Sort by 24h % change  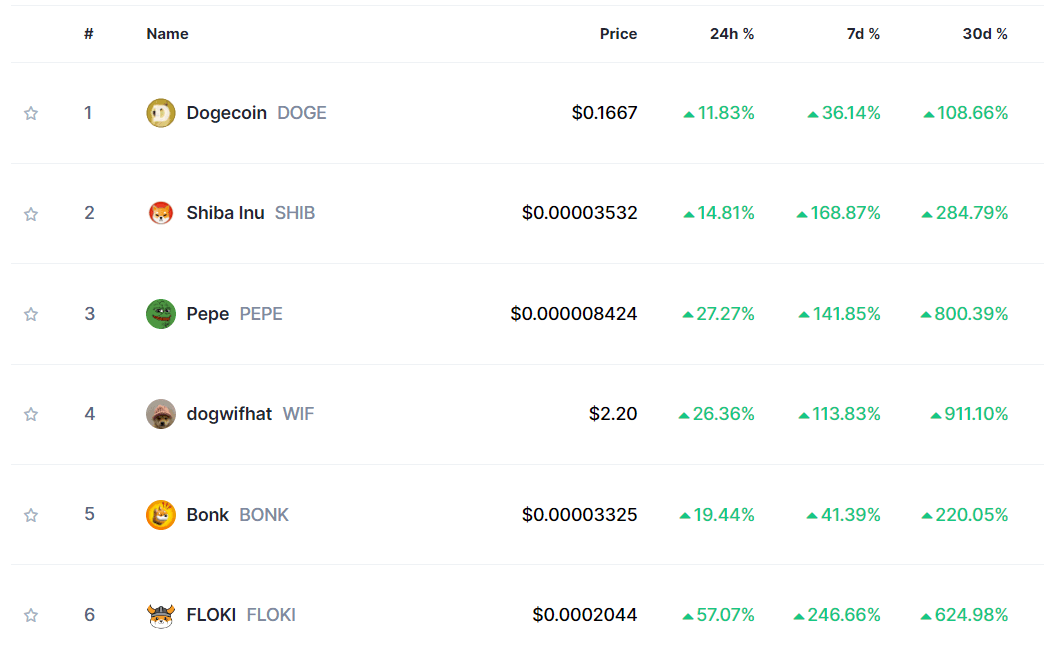click(732, 34)
